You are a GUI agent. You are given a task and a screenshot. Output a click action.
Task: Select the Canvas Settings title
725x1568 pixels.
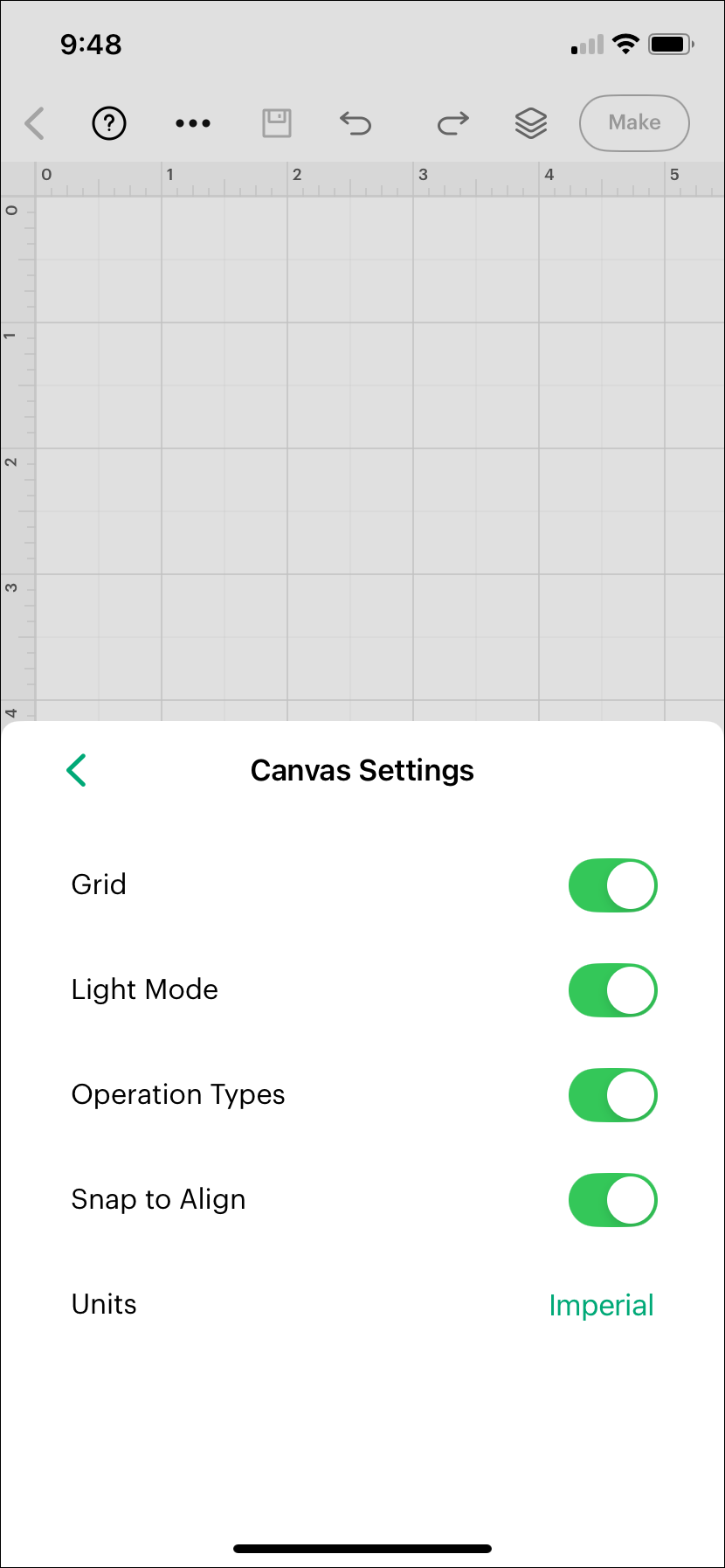point(362,770)
